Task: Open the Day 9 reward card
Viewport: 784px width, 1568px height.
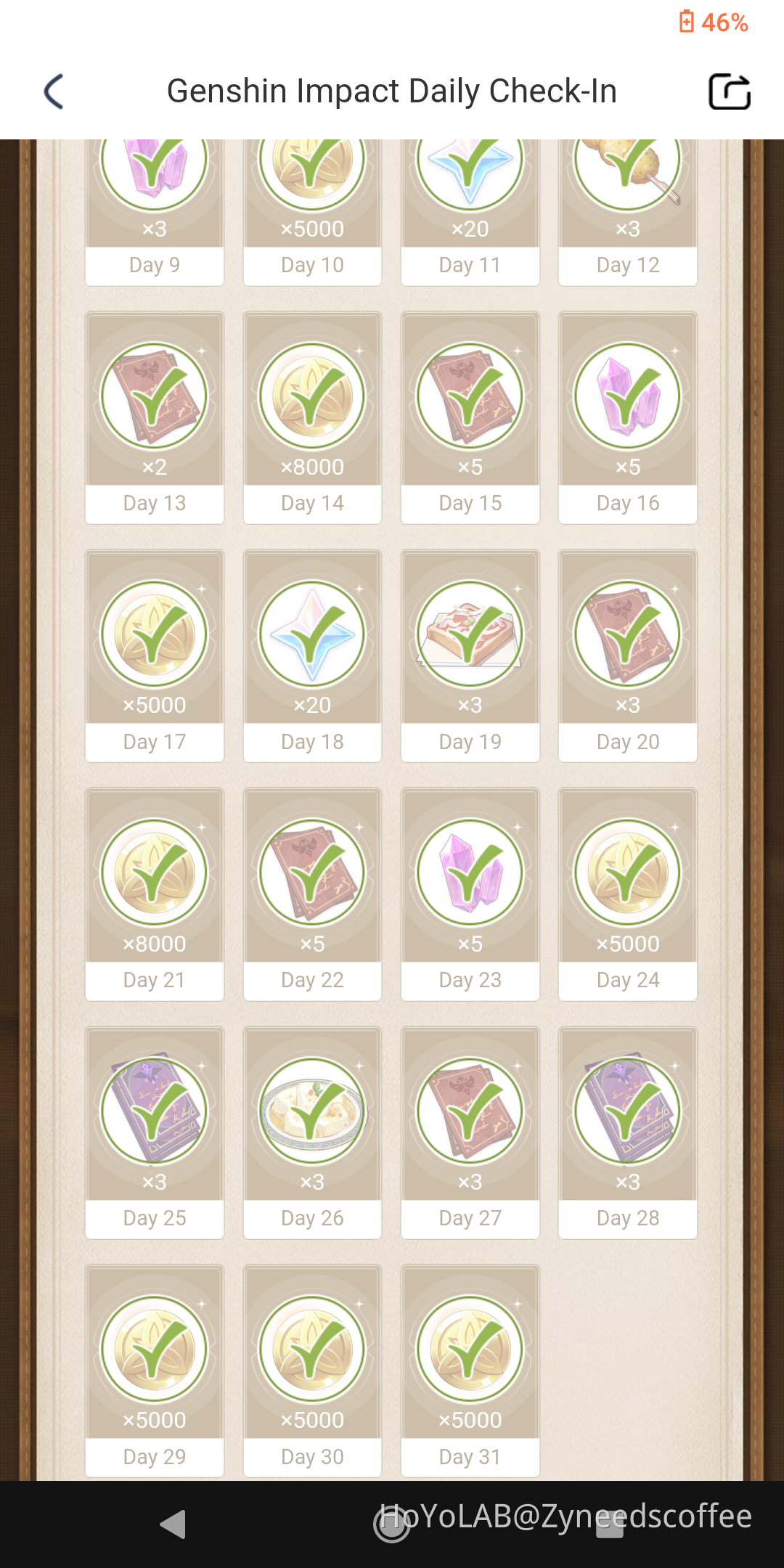Action: click(155, 211)
